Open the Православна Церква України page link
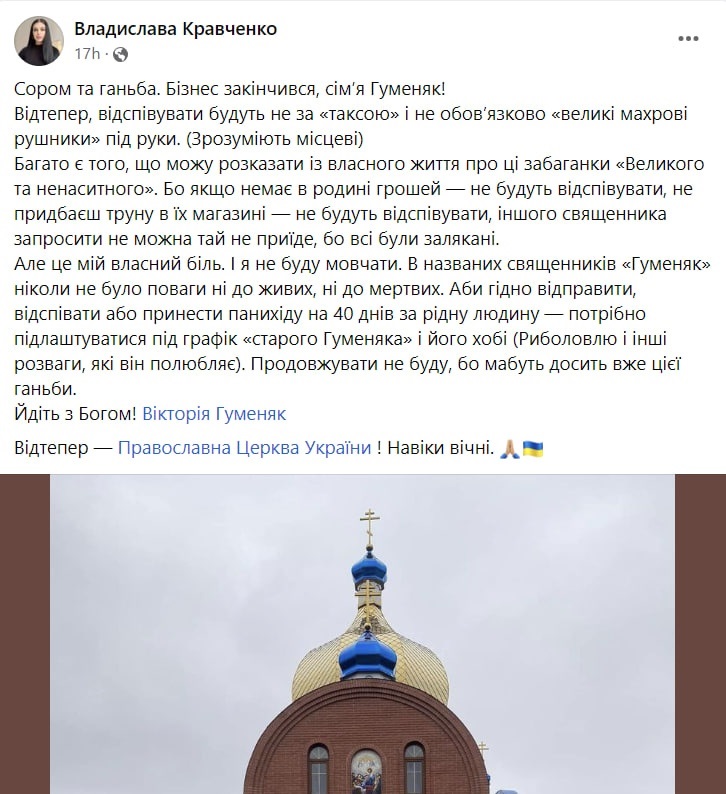The image size is (726, 794). (x=244, y=448)
